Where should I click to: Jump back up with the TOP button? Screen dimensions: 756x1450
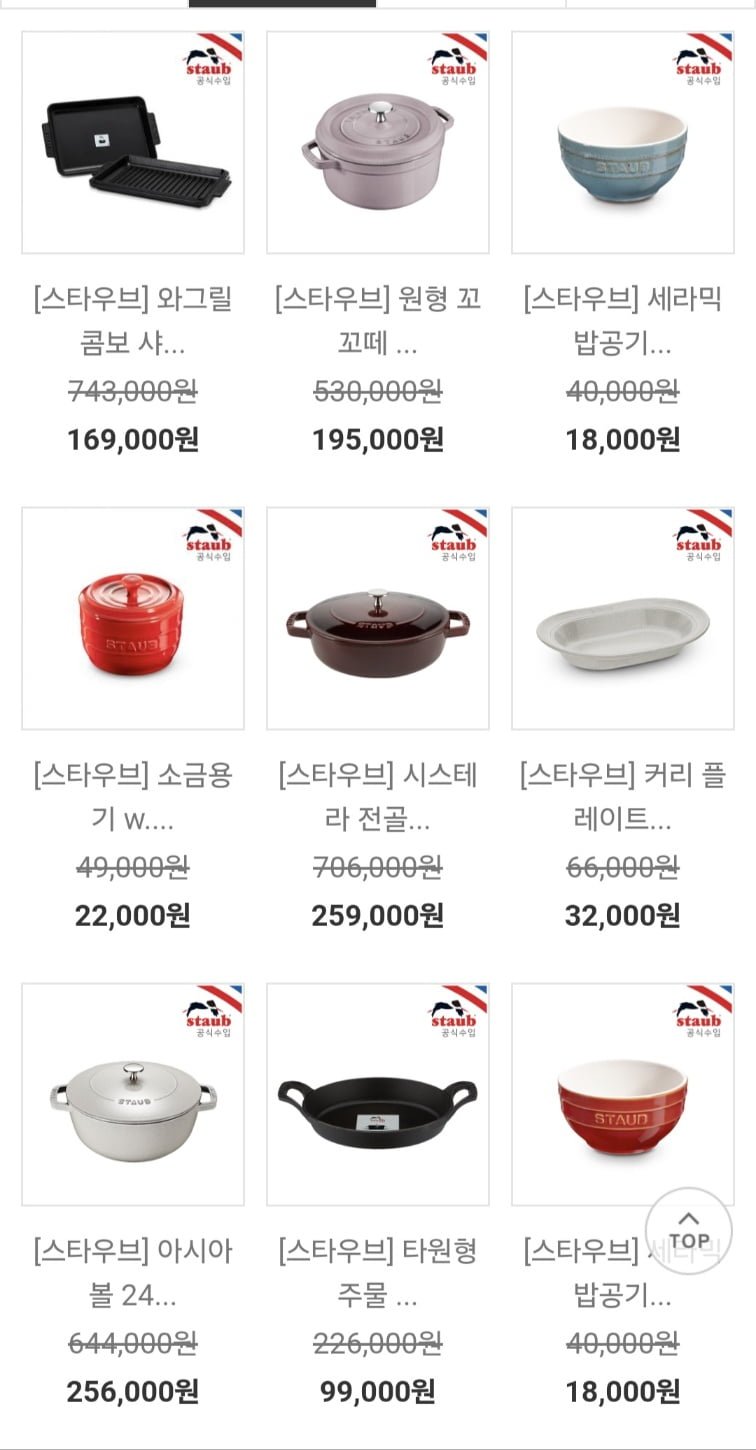[x=689, y=1231]
